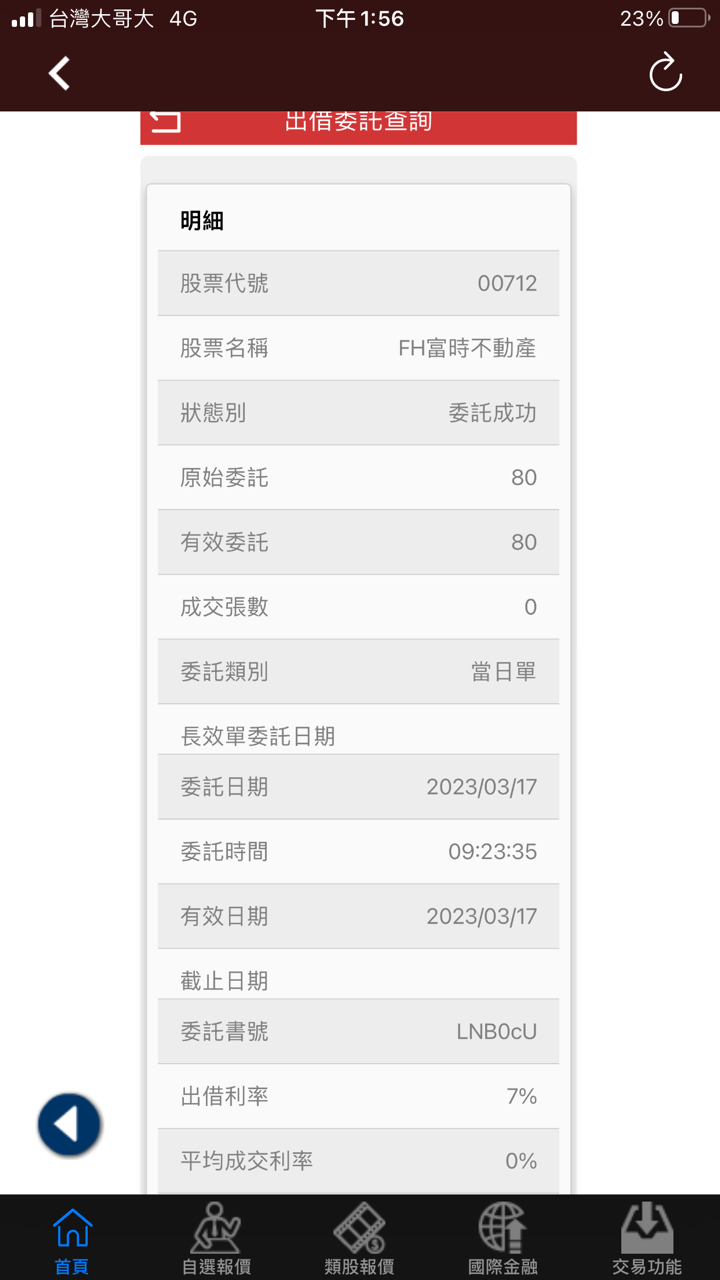Go back using the top-left arrow

click(x=60, y=74)
